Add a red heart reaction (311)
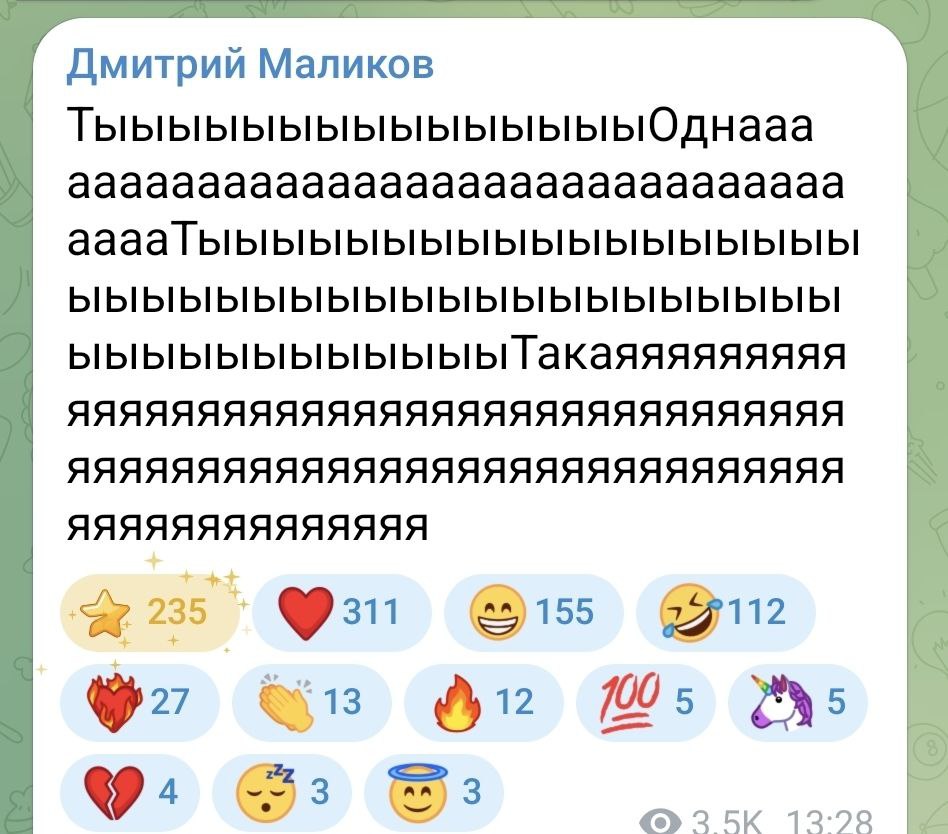The image size is (948, 834). (340, 612)
